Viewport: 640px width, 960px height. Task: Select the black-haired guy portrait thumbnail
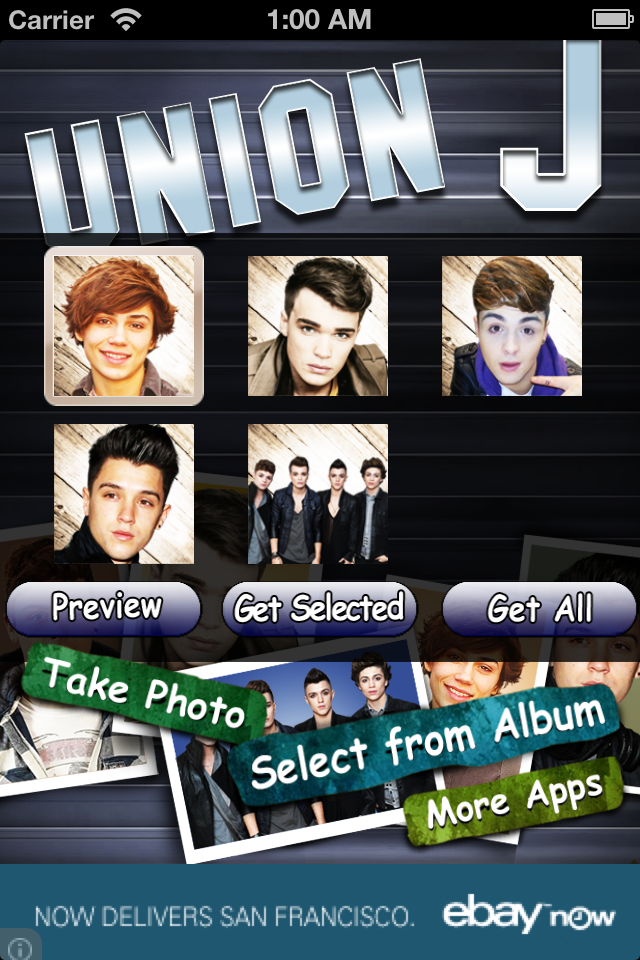click(124, 493)
